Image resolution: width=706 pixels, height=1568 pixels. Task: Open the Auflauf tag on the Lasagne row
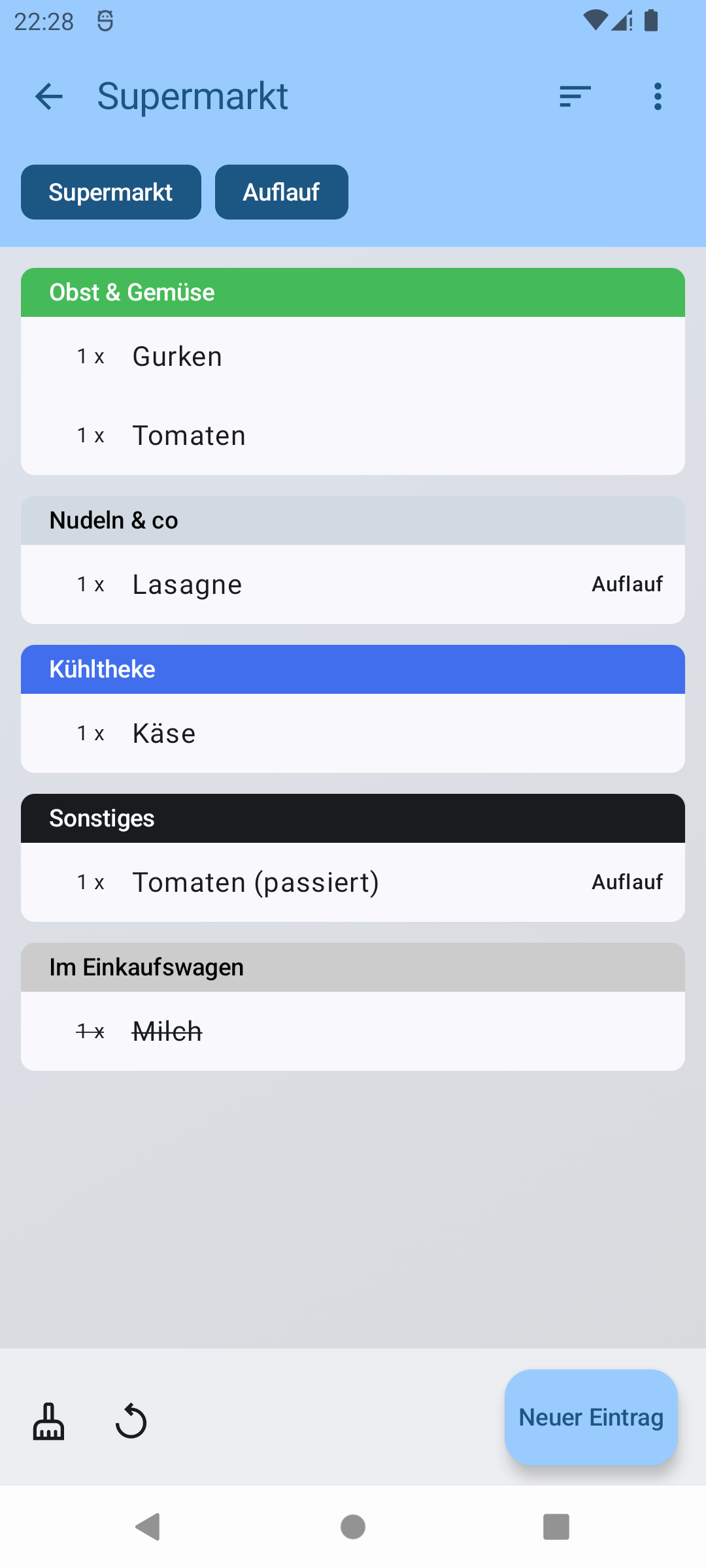(x=628, y=583)
